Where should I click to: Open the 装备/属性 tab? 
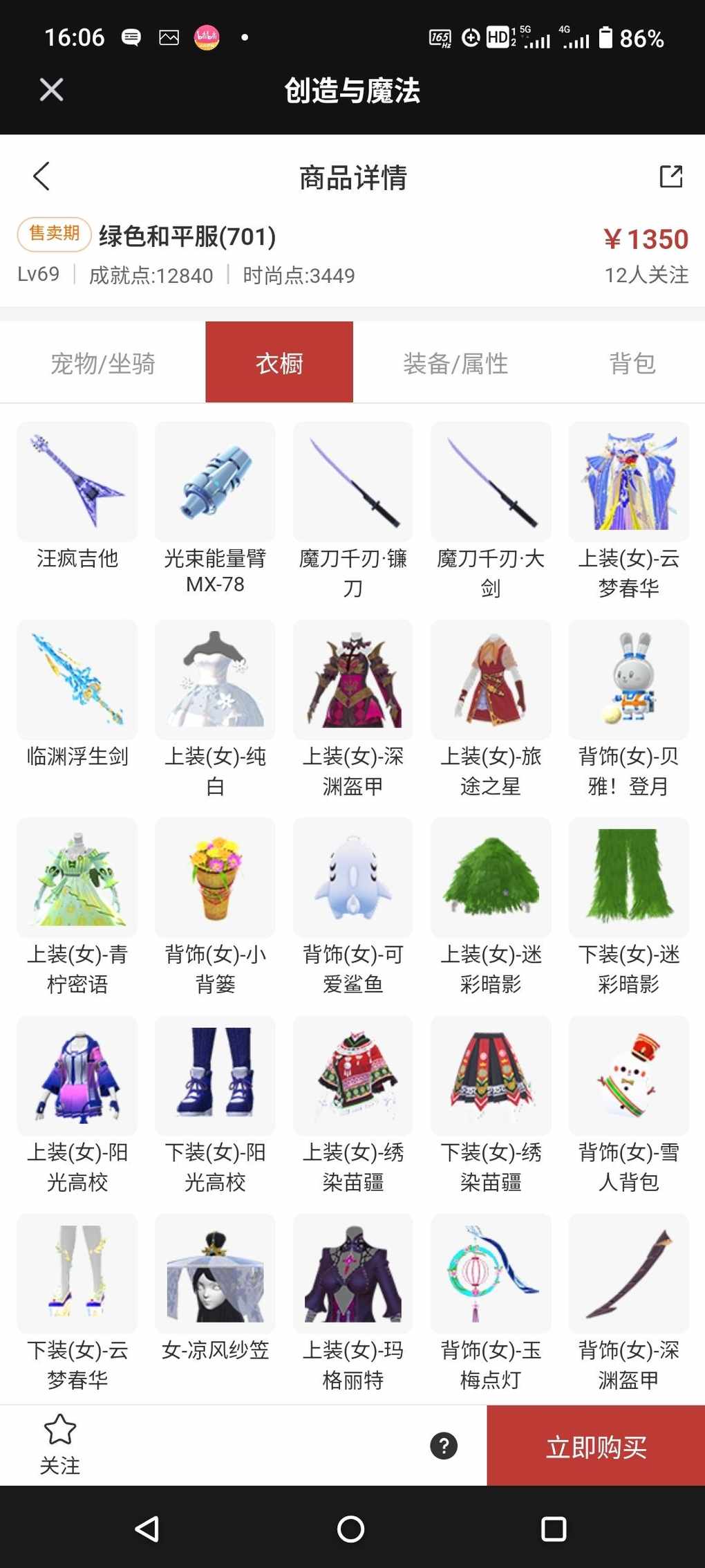coord(455,363)
